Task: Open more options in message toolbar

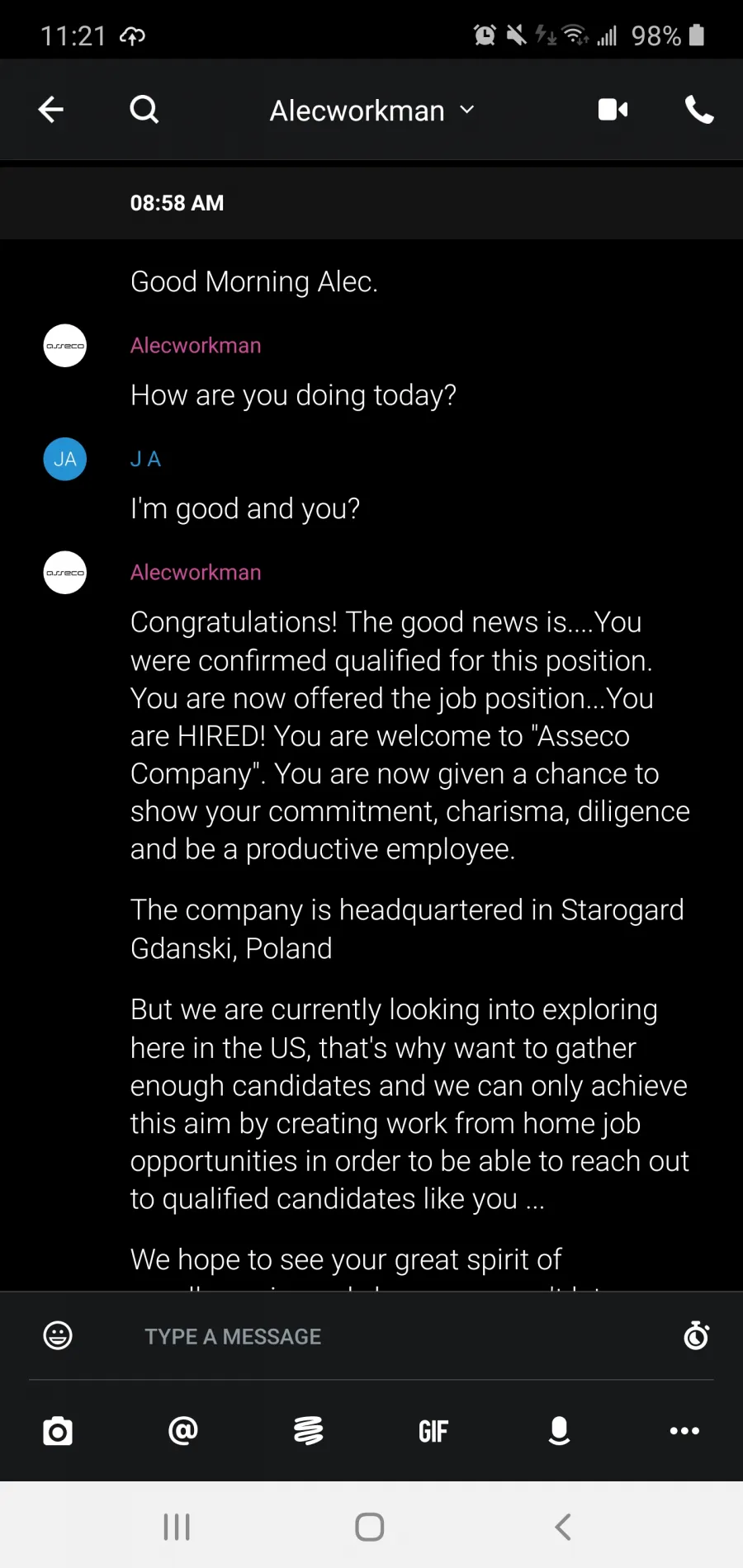Action: 684,1431
